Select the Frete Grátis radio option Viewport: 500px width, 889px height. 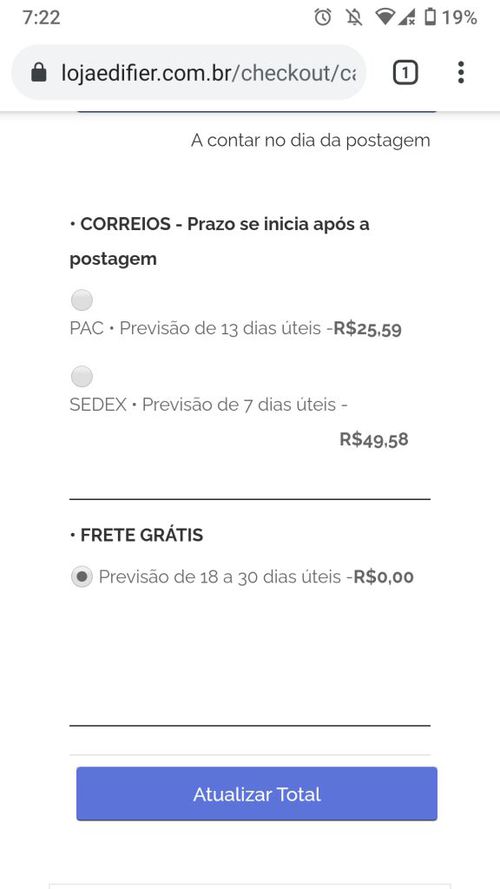(x=82, y=577)
